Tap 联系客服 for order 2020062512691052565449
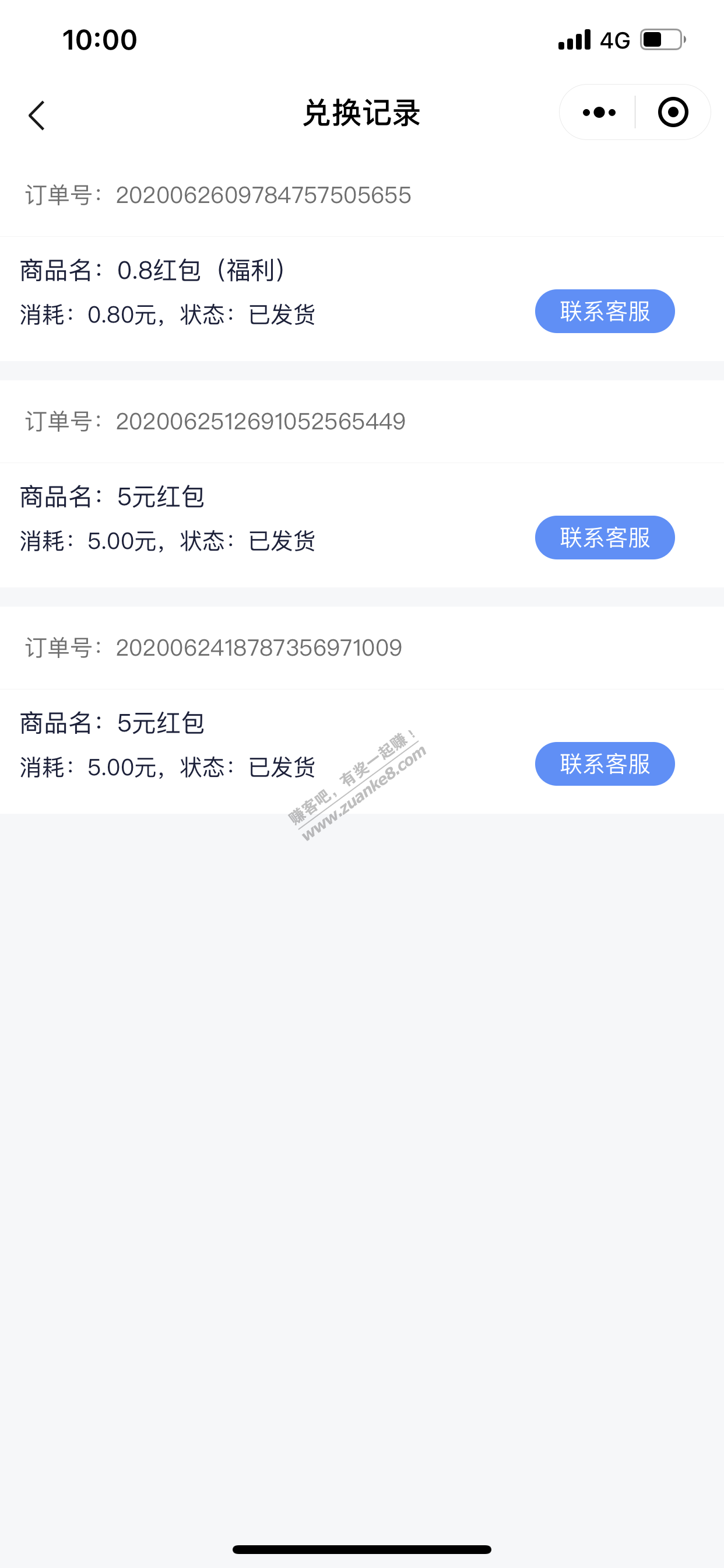This screenshot has width=724, height=1568. (x=604, y=537)
